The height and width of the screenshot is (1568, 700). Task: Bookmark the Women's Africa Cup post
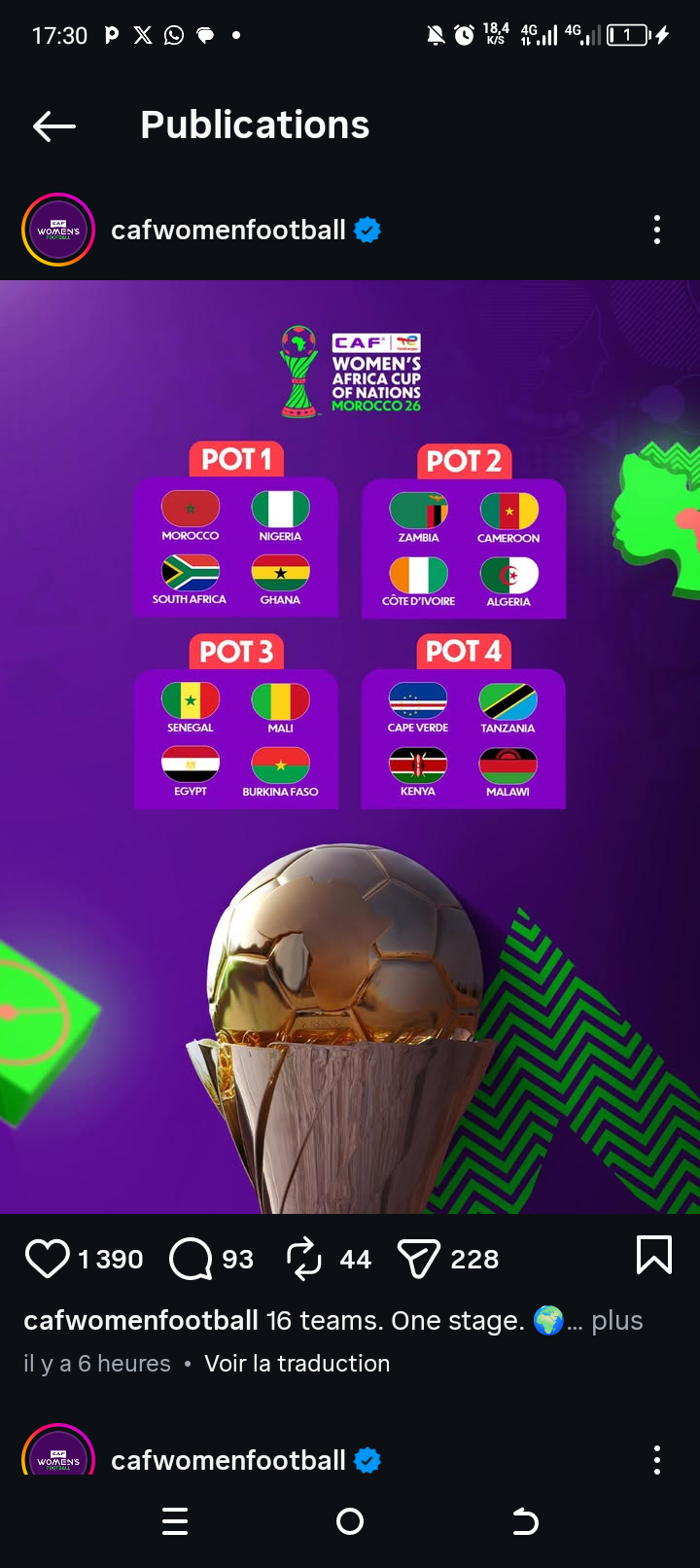pyautogui.click(x=653, y=1256)
